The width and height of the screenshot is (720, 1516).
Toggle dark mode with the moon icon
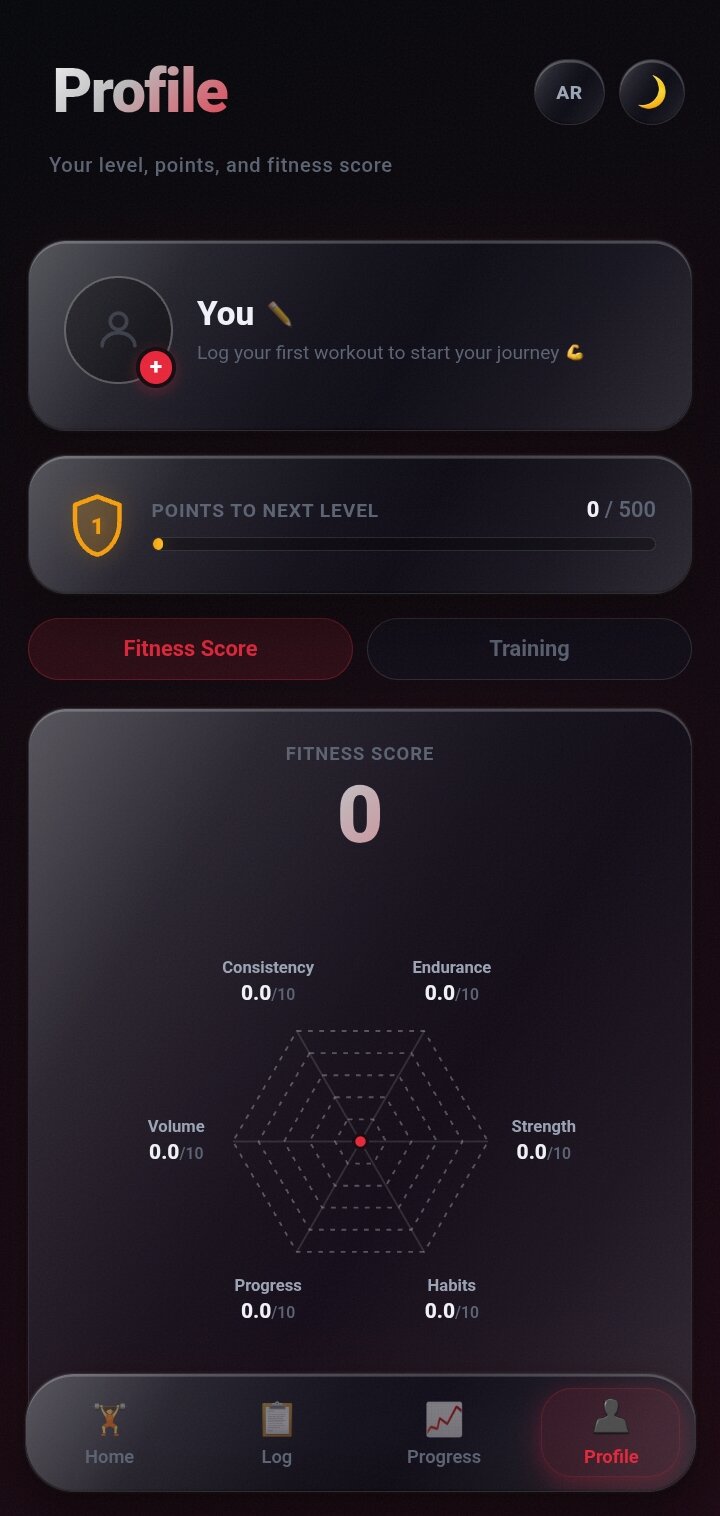coord(652,93)
